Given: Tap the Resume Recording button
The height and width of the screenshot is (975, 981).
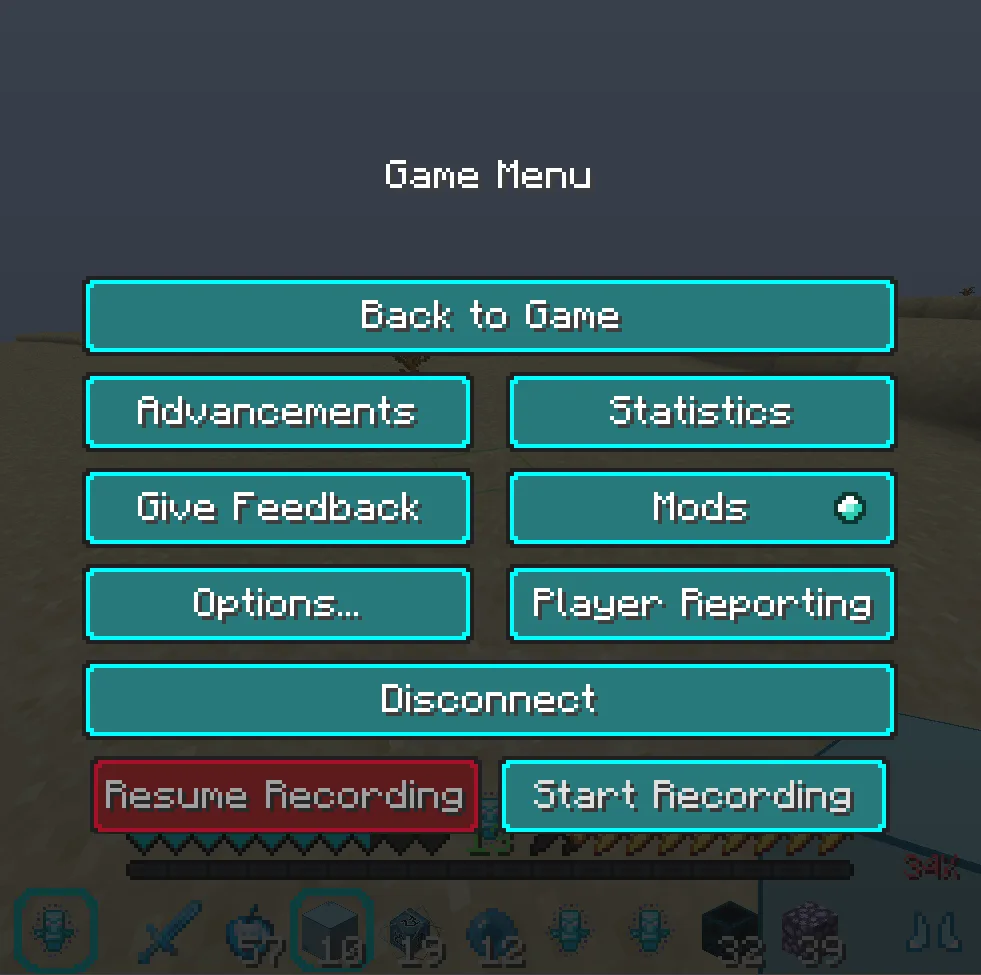Looking at the screenshot, I should tap(285, 795).
